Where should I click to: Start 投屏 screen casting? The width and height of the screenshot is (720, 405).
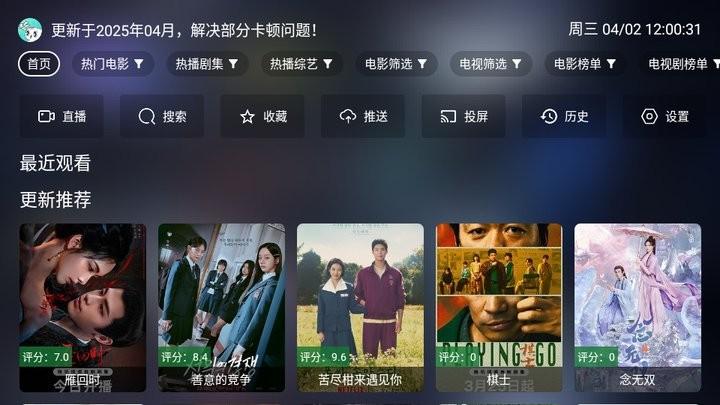coord(463,116)
